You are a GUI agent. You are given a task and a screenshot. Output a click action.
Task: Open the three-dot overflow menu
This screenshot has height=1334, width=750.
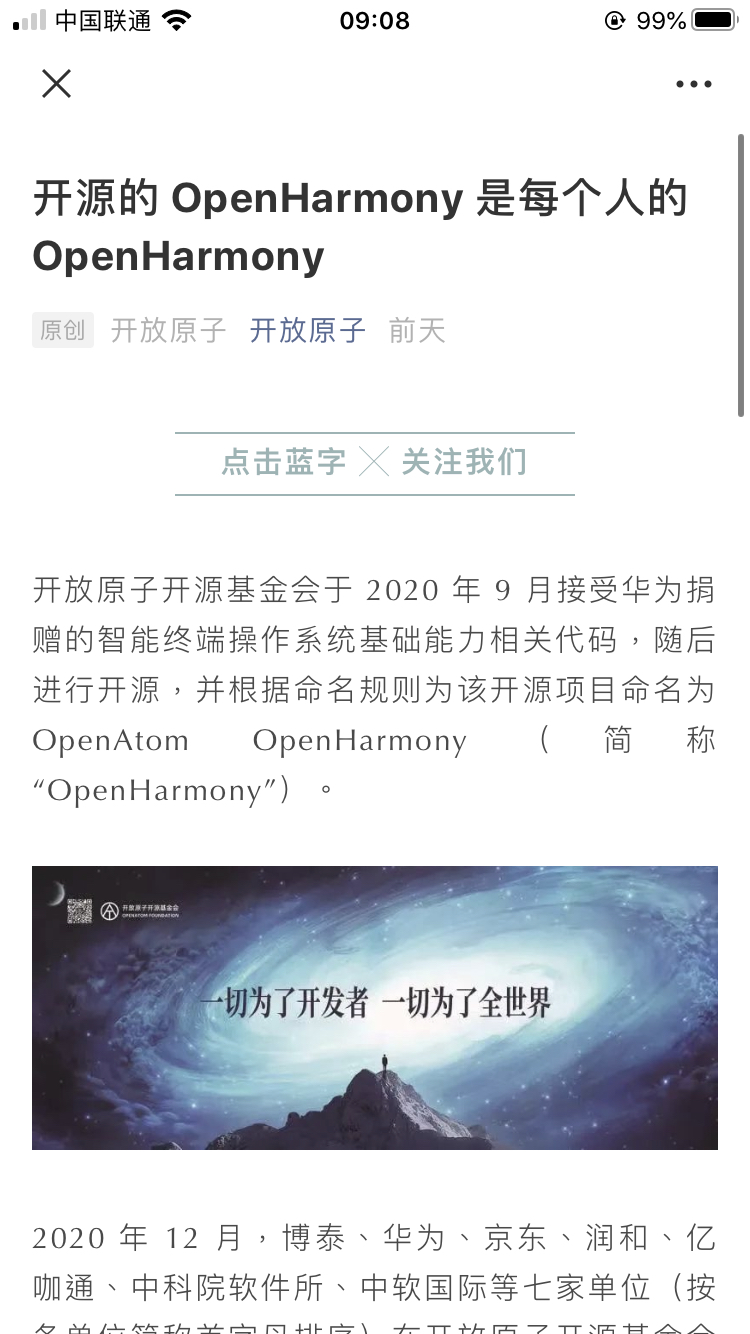tap(693, 84)
